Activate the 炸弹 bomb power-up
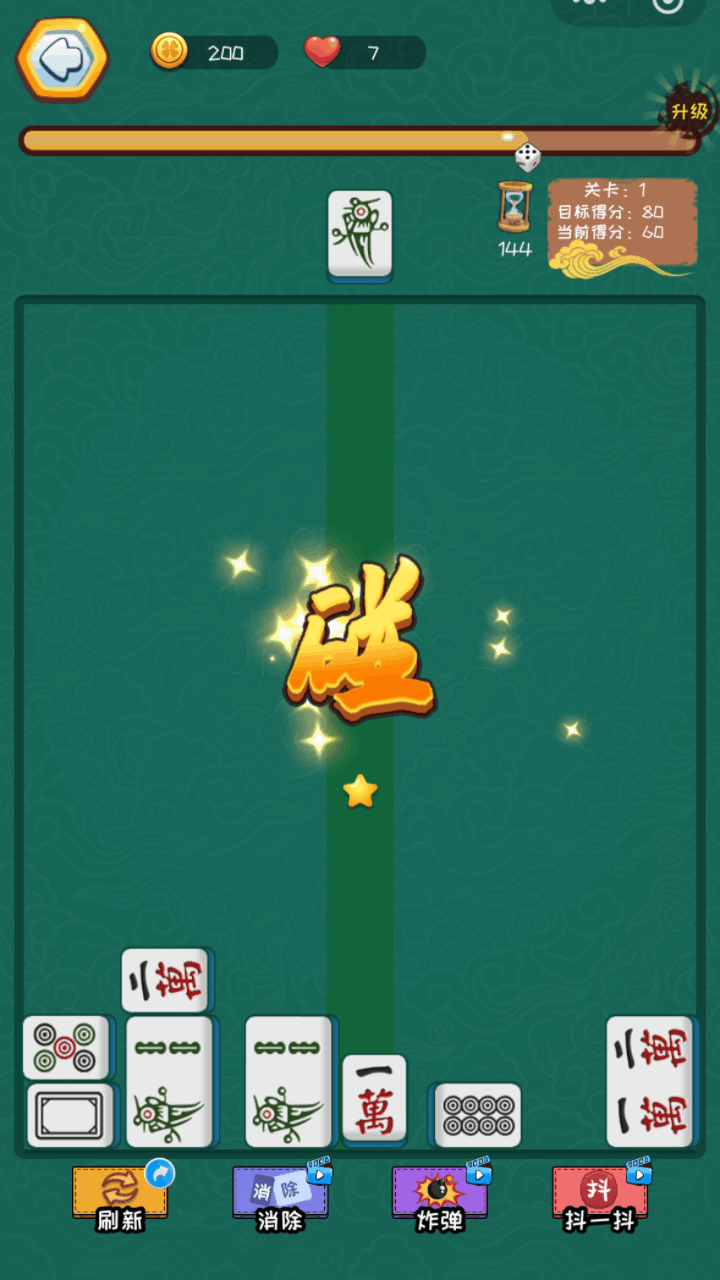 [440, 1195]
